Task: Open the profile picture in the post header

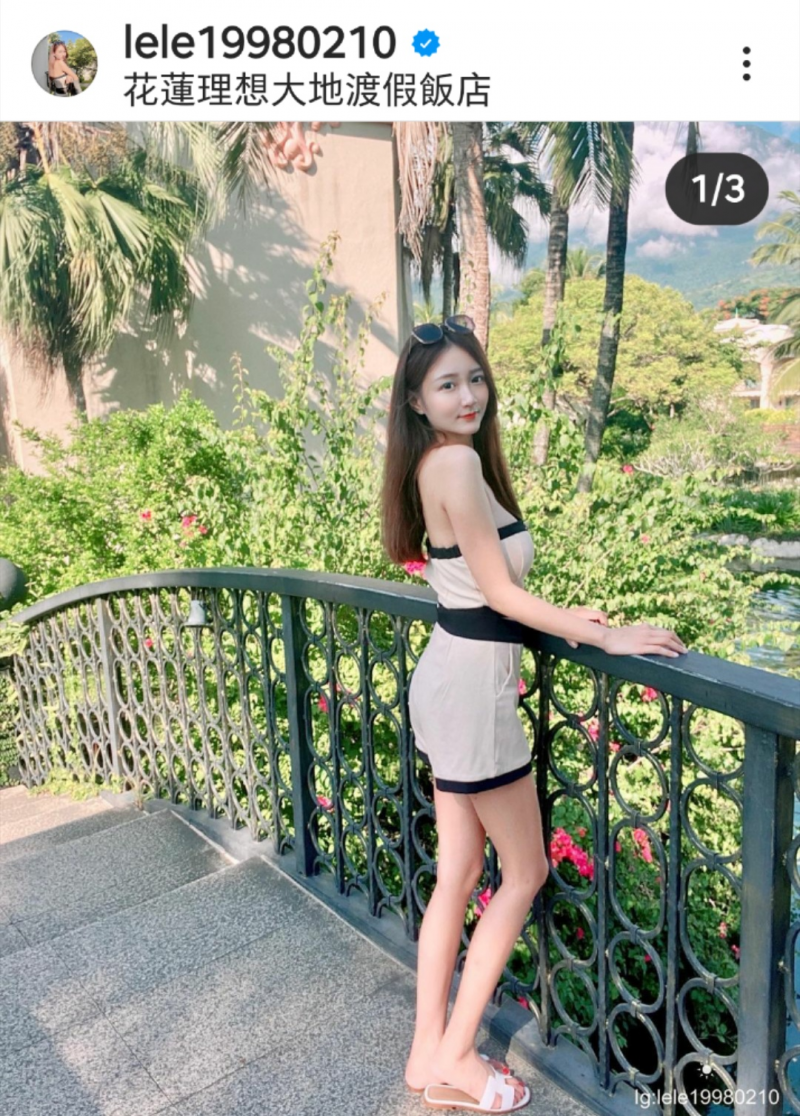Action: coord(64,63)
